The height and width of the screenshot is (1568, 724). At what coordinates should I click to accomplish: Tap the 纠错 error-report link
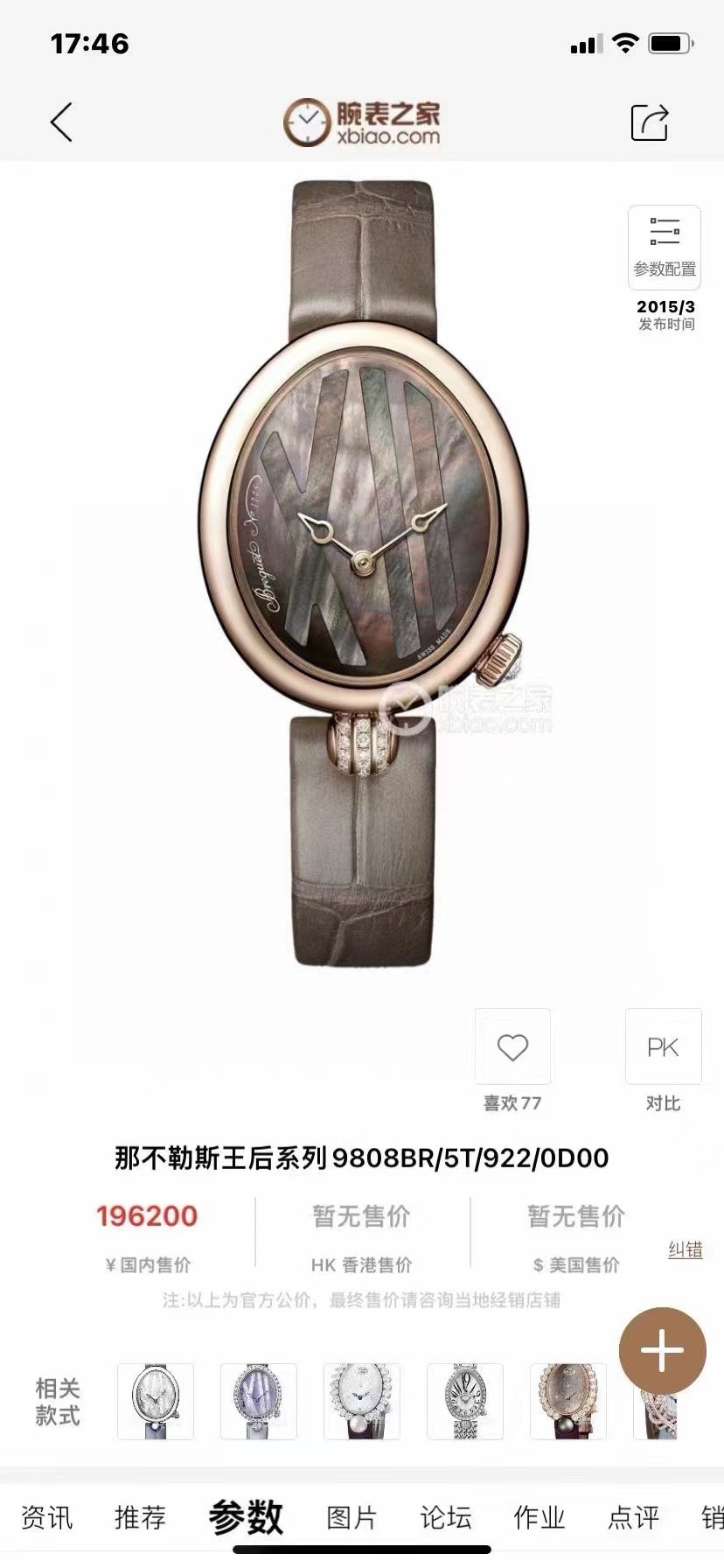click(x=685, y=1249)
